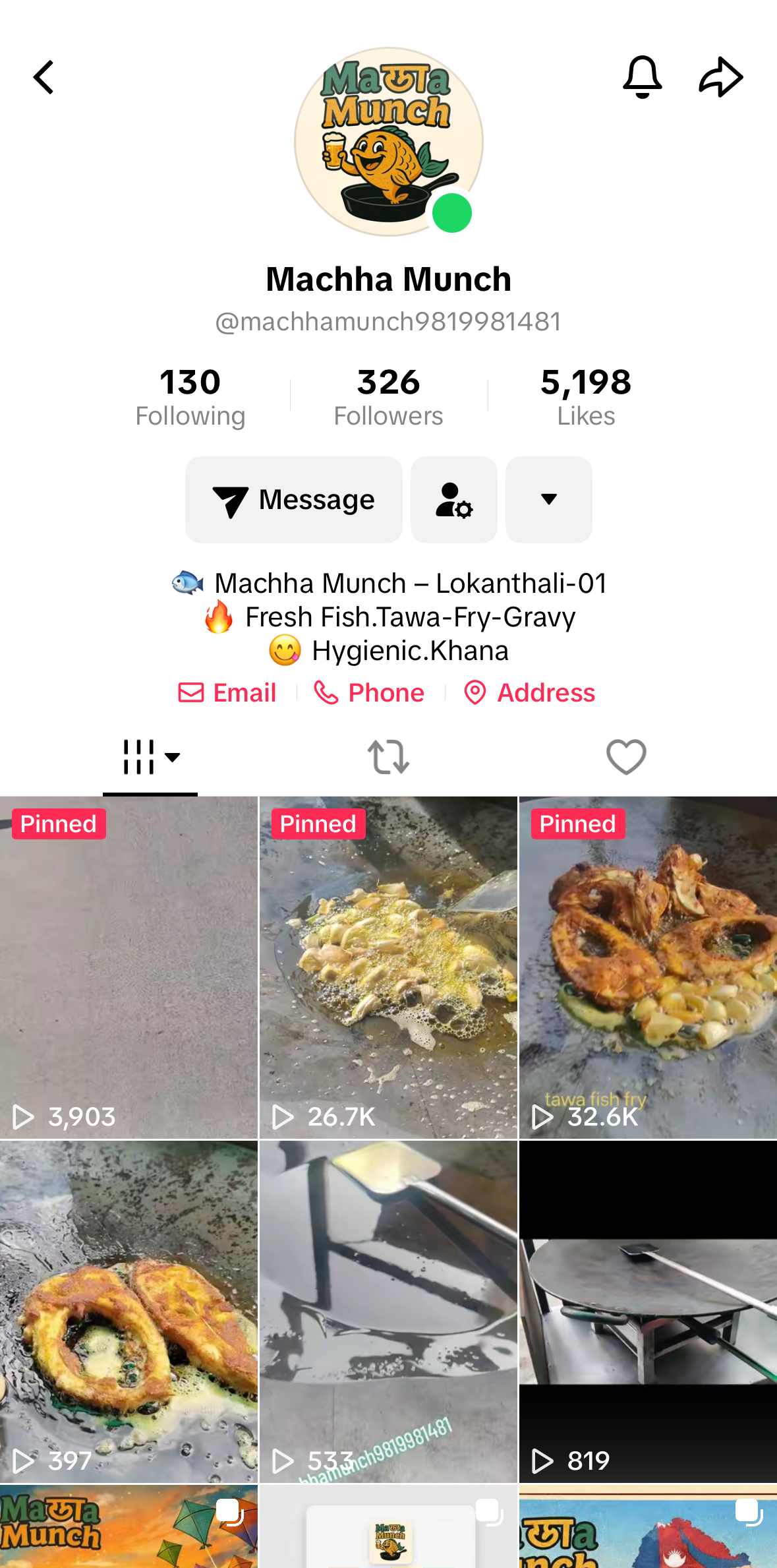Image resolution: width=777 pixels, height=1568 pixels.
Task: Open the follow settings button
Action: click(454, 500)
